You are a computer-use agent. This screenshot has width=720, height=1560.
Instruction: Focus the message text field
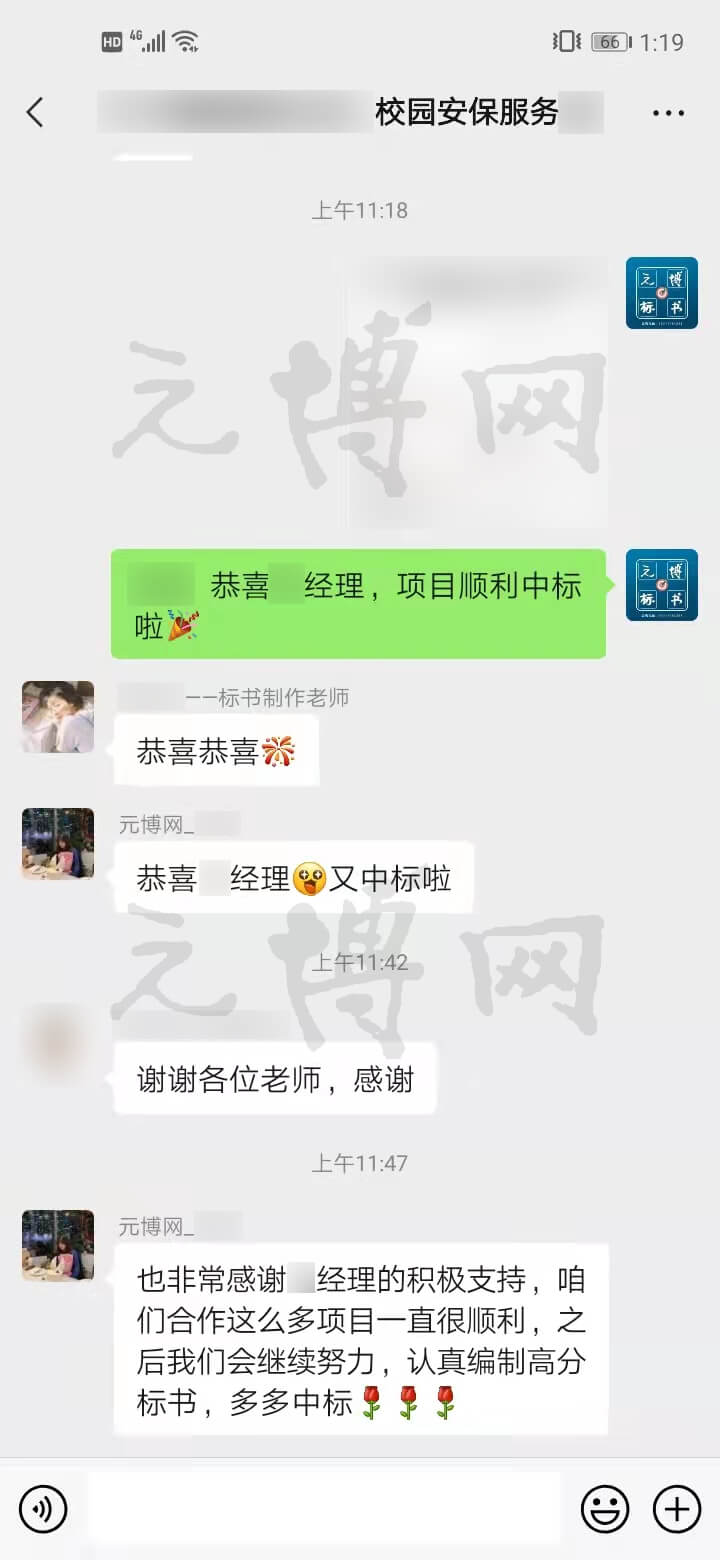click(323, 1508)
